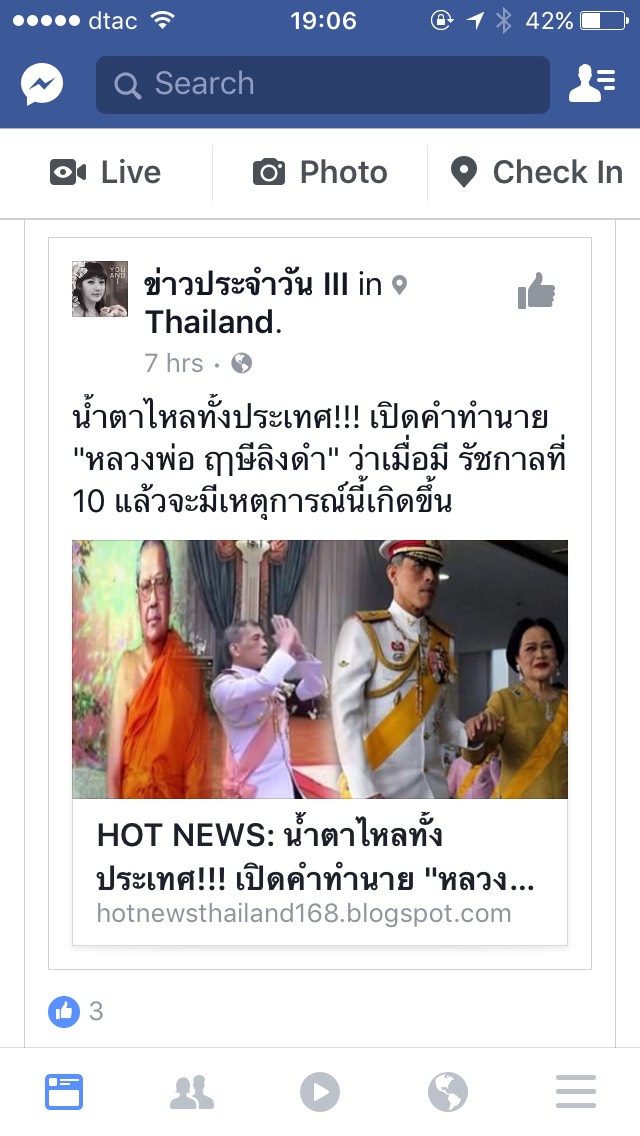This screenshot has height=1136, width=640.
Task: Start a Live video
Action: click(x=106, y=172)
